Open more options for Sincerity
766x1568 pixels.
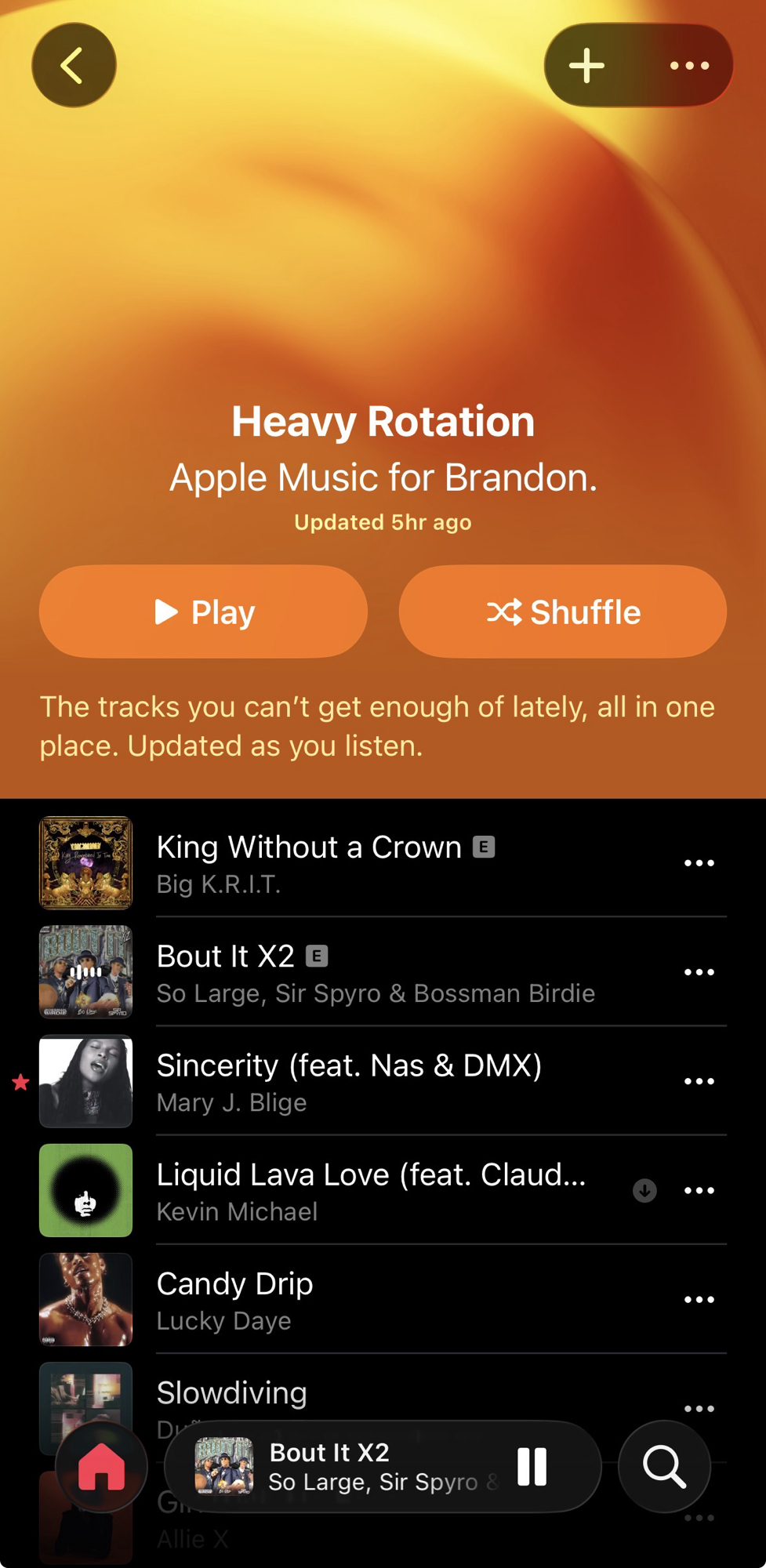pos(699,1082)
